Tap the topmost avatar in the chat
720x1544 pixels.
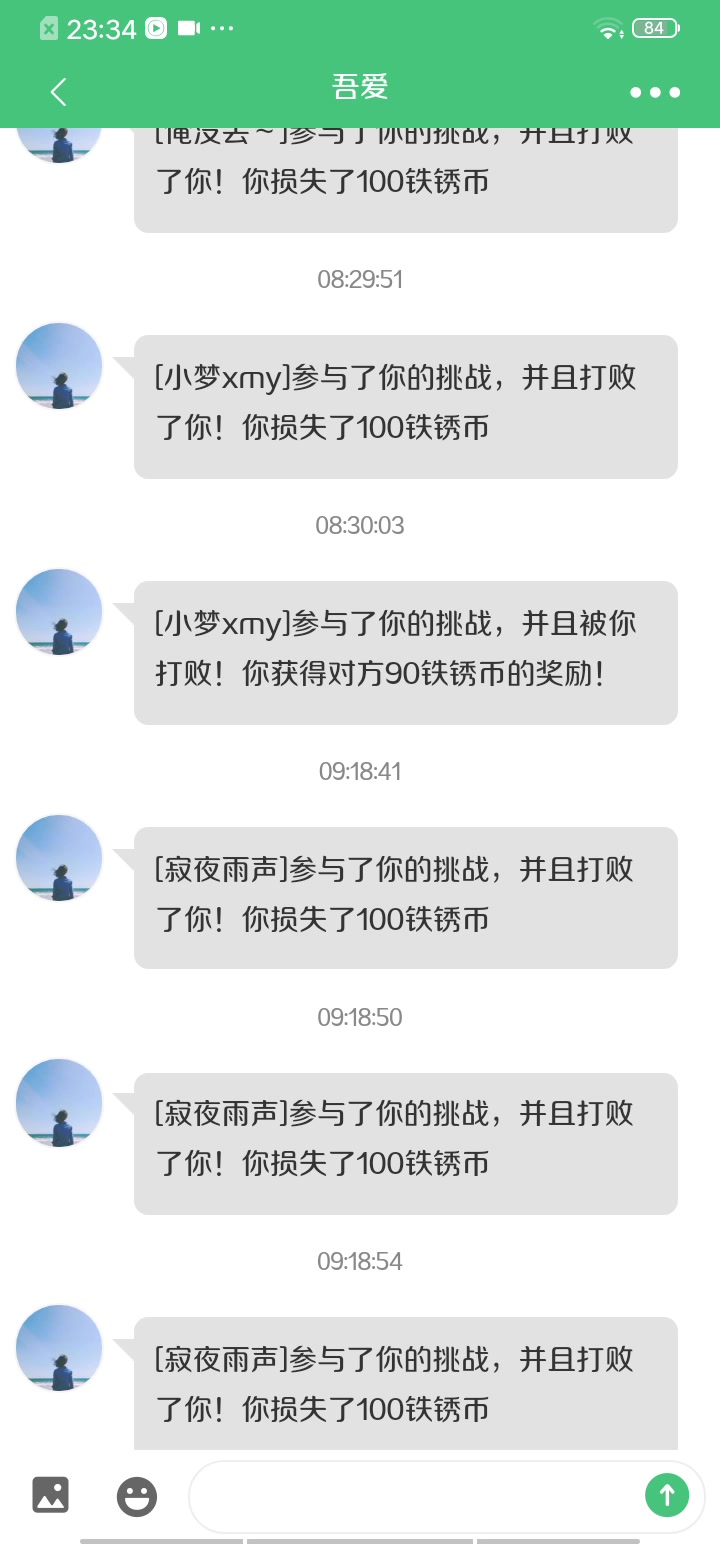point(58,140)
